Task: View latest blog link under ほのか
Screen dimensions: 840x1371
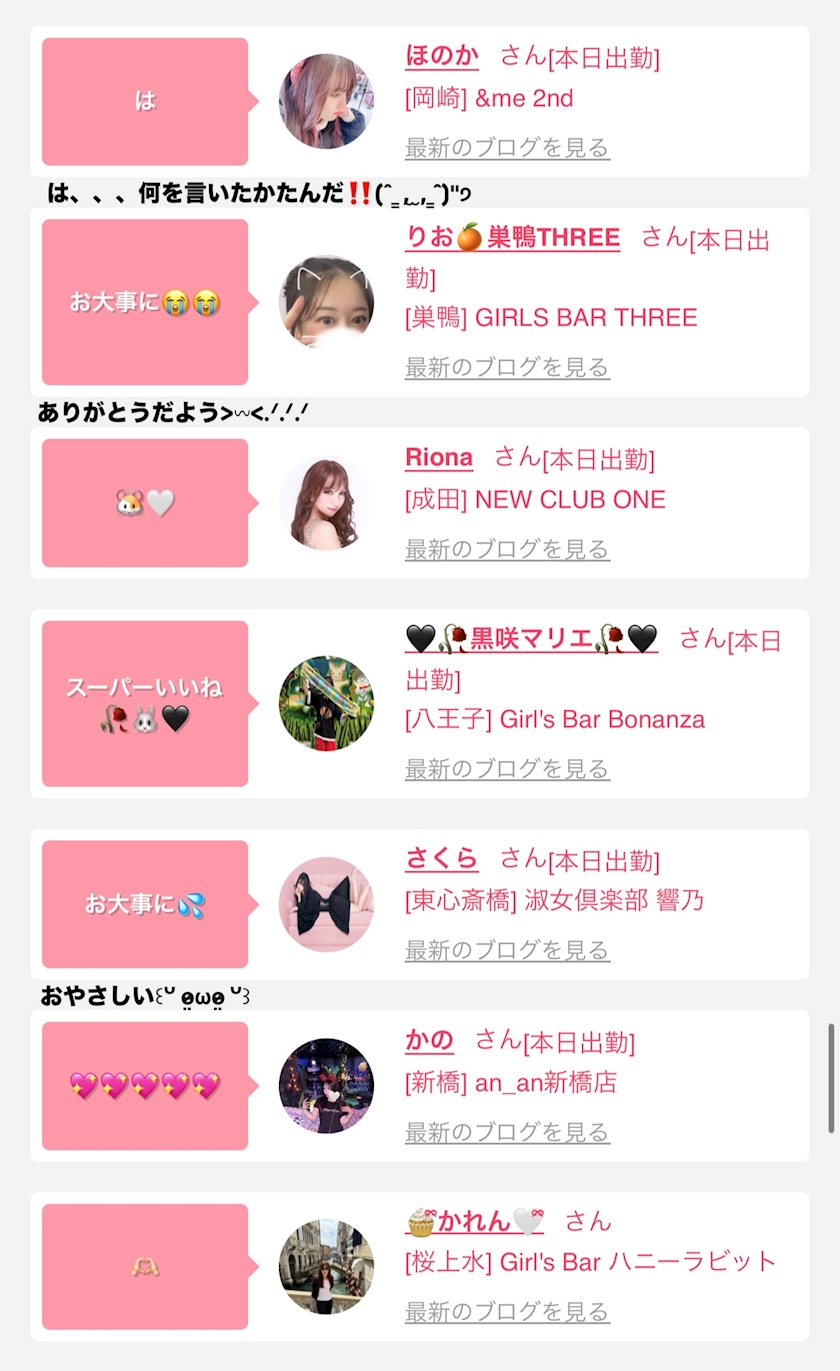Action: tap(507, 148)
